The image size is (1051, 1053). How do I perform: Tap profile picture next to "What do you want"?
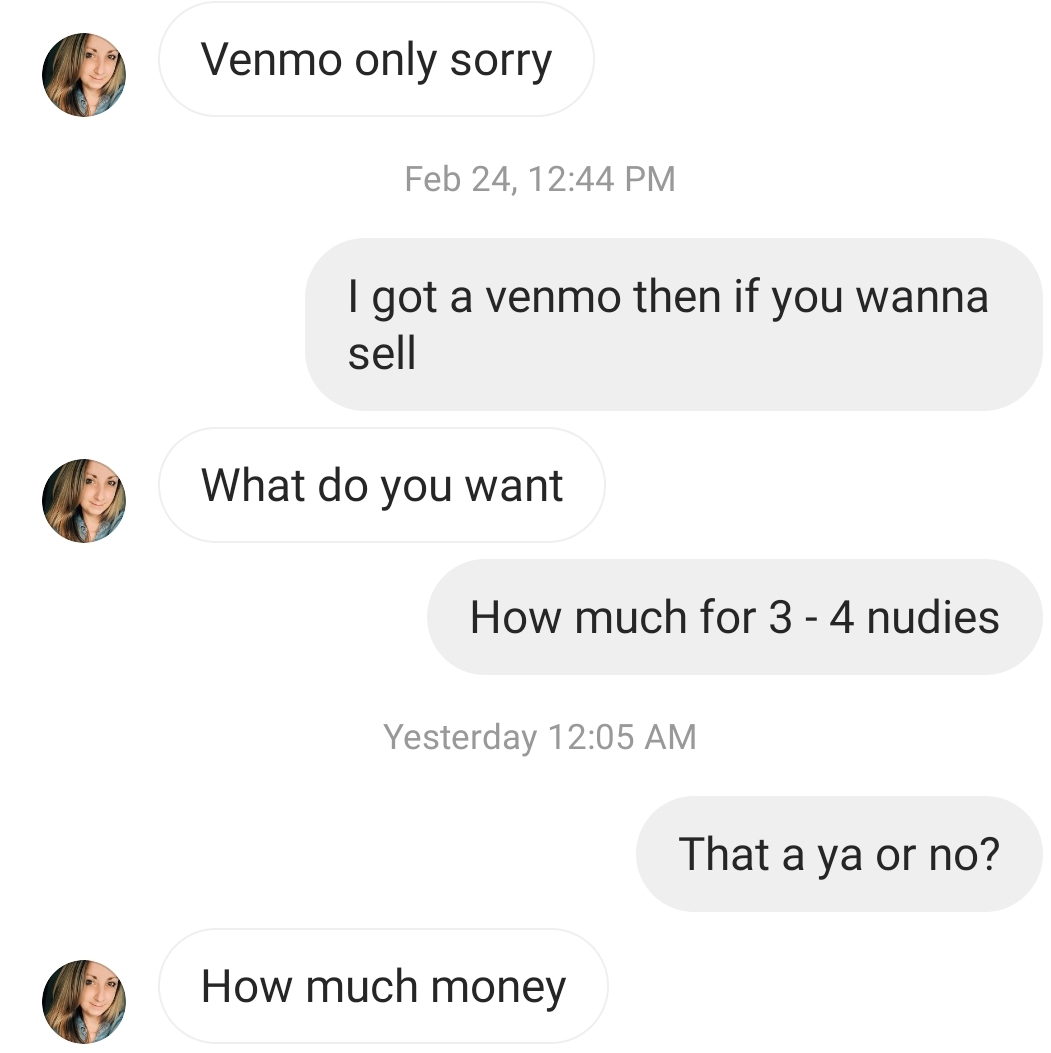84,500
